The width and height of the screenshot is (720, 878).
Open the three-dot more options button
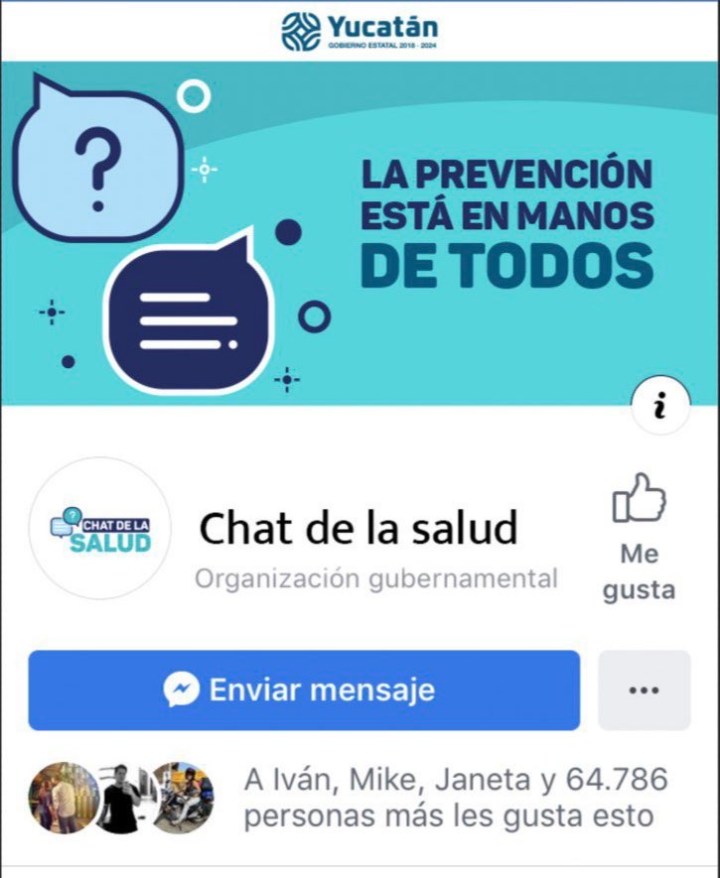click(644, 690)
